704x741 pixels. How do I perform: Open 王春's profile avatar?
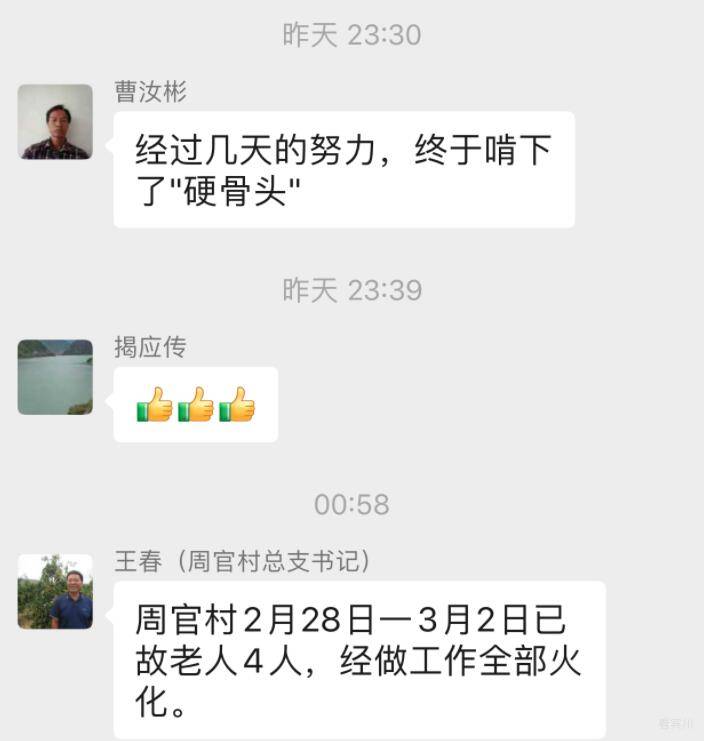pyautogui.click(x=55, y=591)
